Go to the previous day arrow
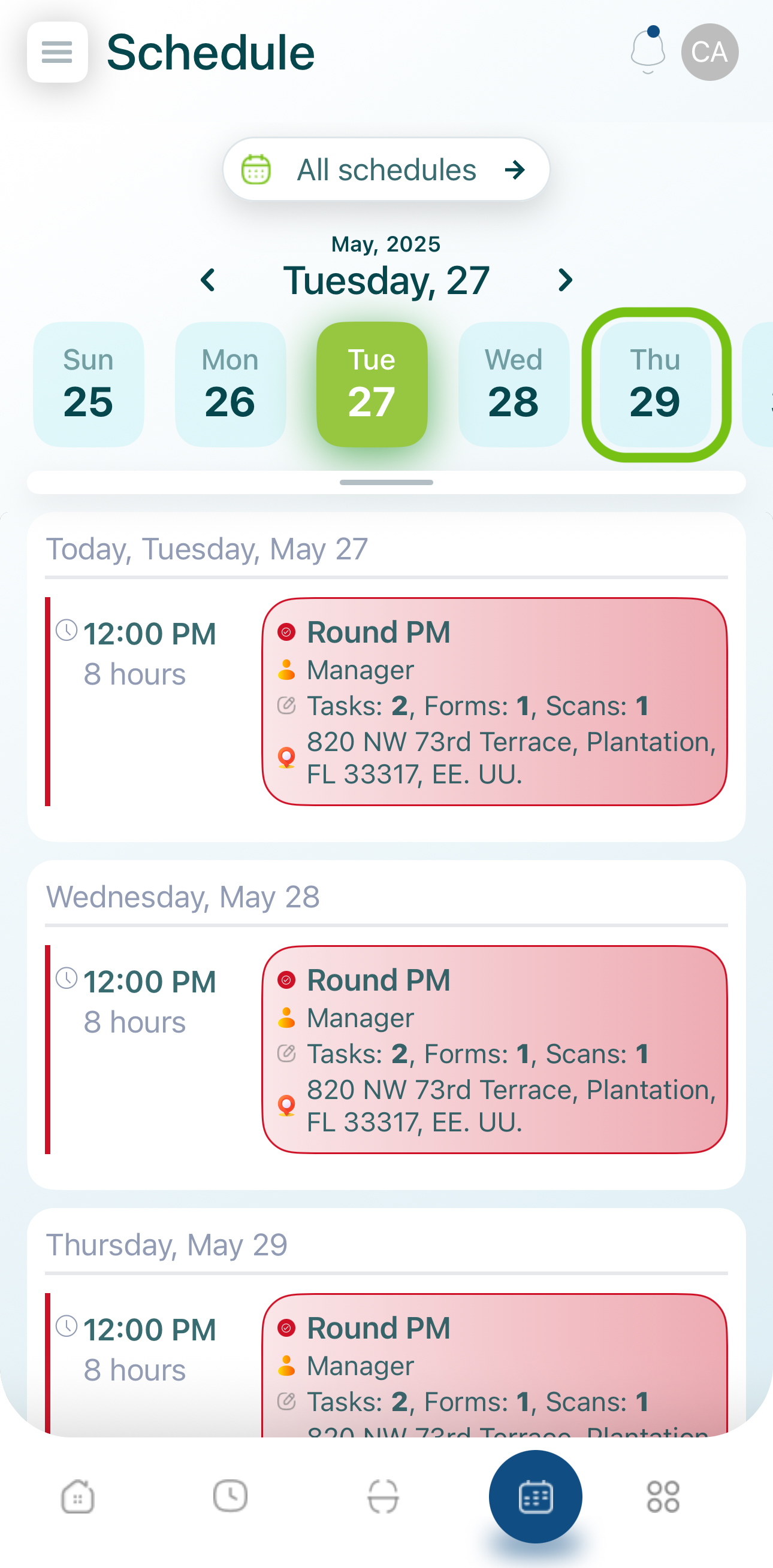Image resolution: width=773 pixels, height=1568 pixels. click(x=209, y=281)
